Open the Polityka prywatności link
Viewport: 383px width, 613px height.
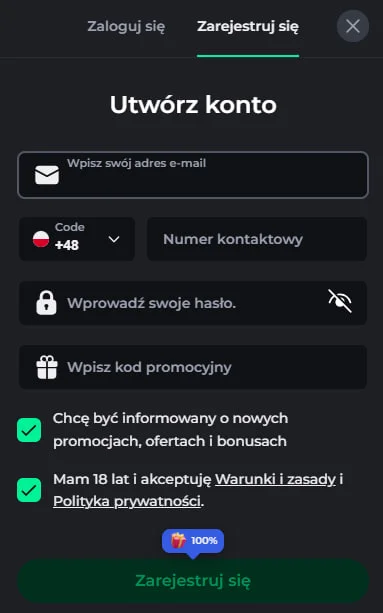click(x=127, y=501)
